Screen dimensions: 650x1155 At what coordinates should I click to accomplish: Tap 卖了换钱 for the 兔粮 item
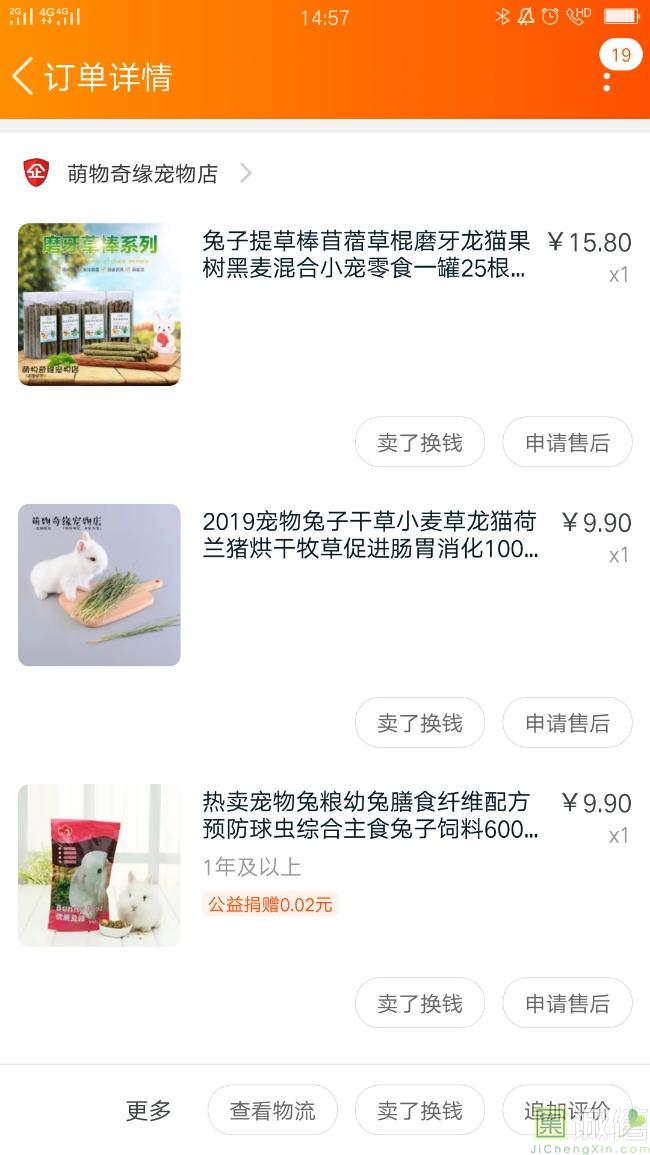[420, 1002]
